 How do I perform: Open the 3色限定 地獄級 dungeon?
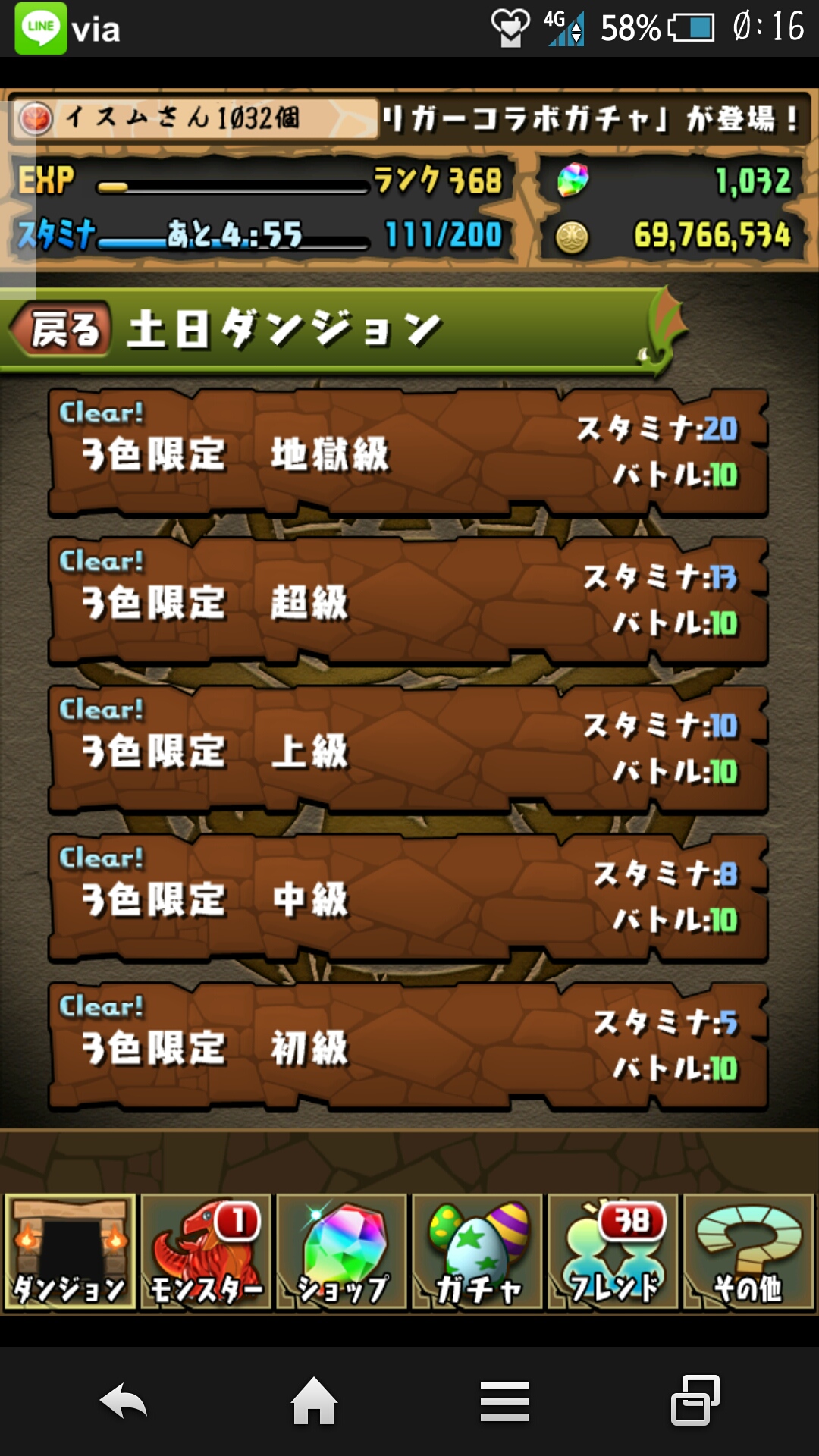click(408, 453)
